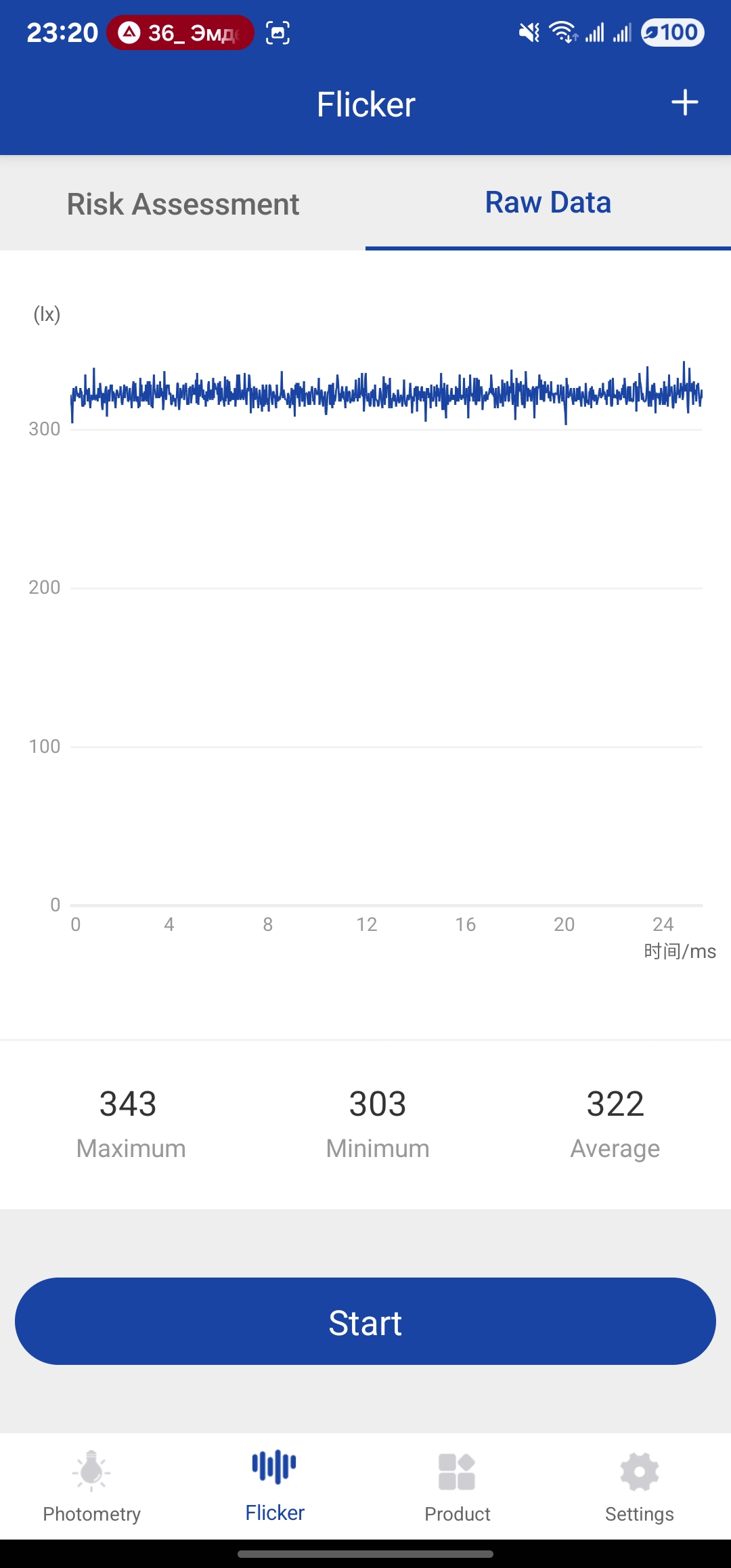Tap the plus icon in the header
Screen dimensions: 731x1568
coord(684,103)
